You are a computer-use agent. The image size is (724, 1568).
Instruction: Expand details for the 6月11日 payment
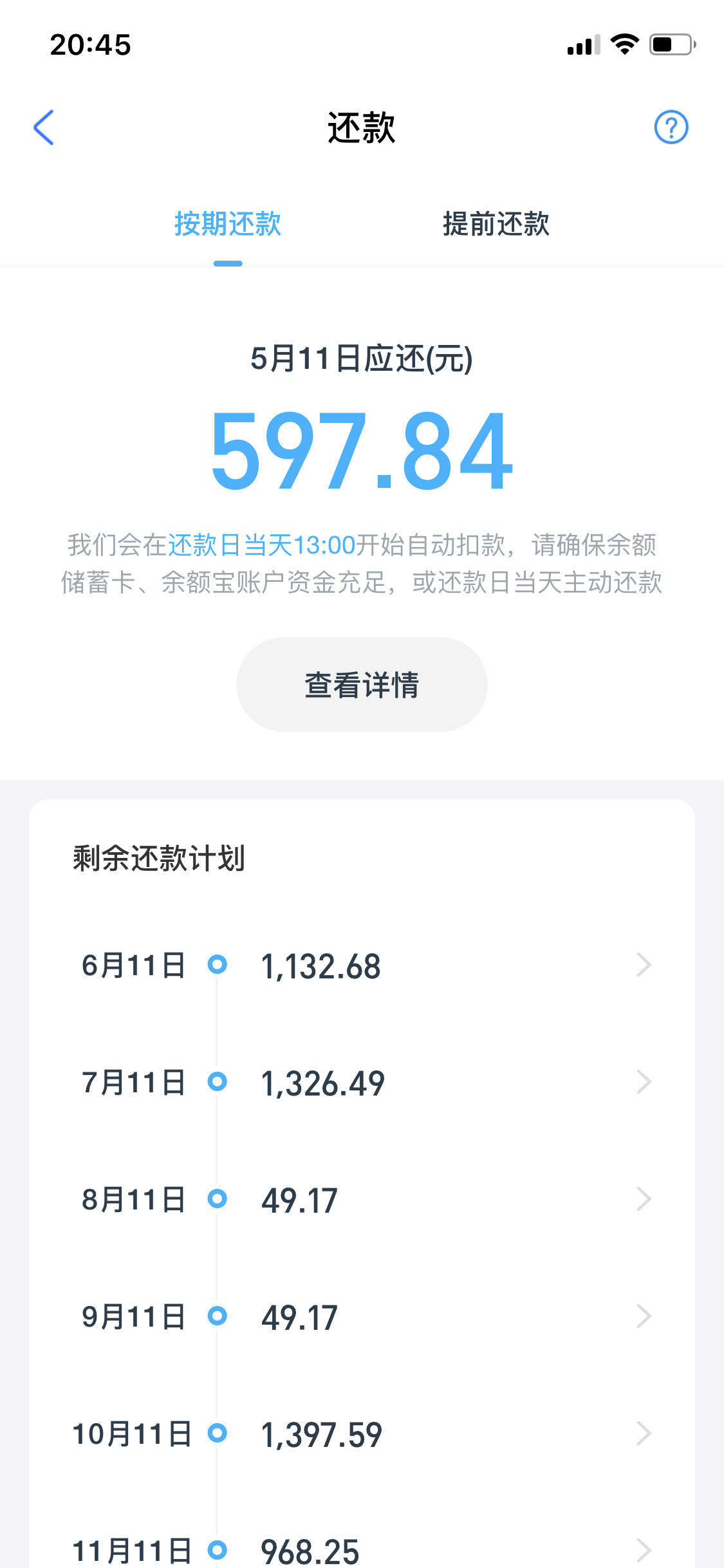643,964
